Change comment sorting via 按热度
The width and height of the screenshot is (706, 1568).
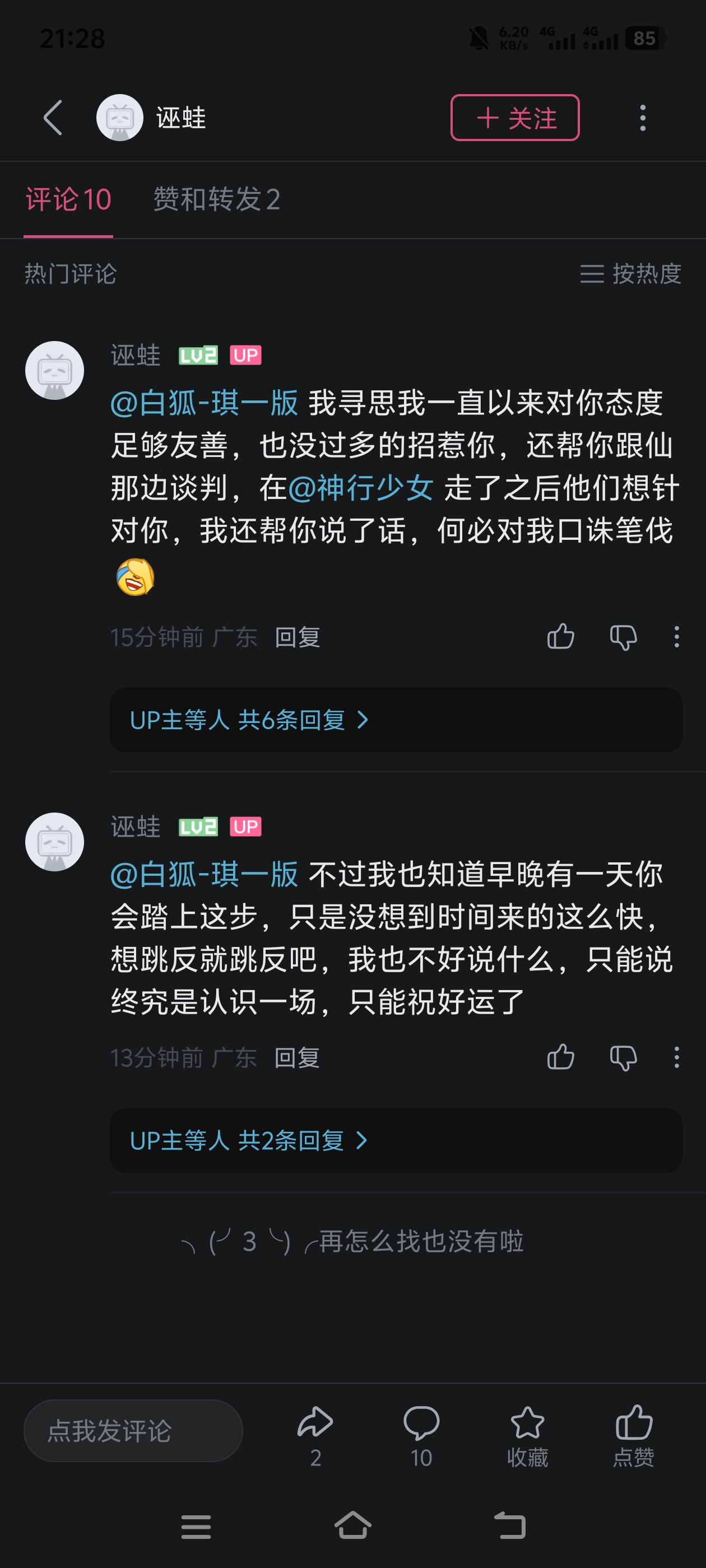click(x=630, y=274)
